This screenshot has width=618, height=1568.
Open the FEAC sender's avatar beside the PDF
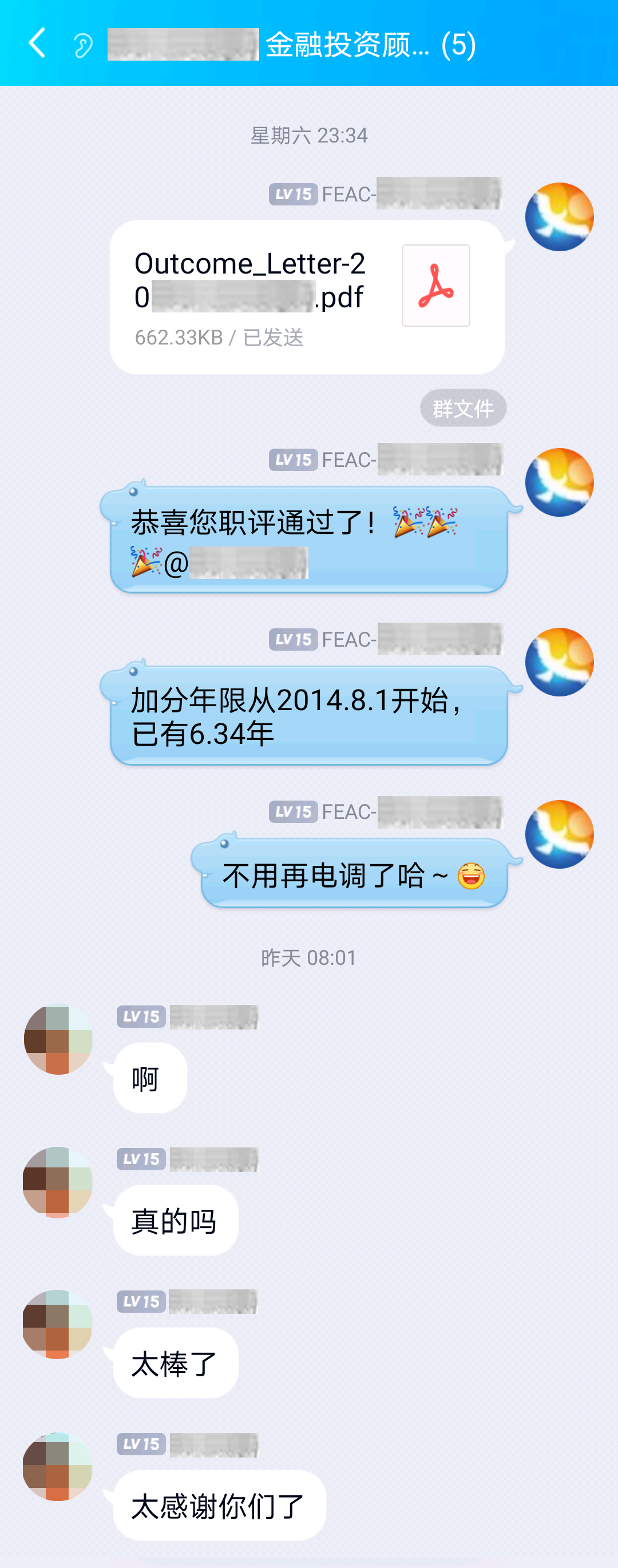click(559, 217)
